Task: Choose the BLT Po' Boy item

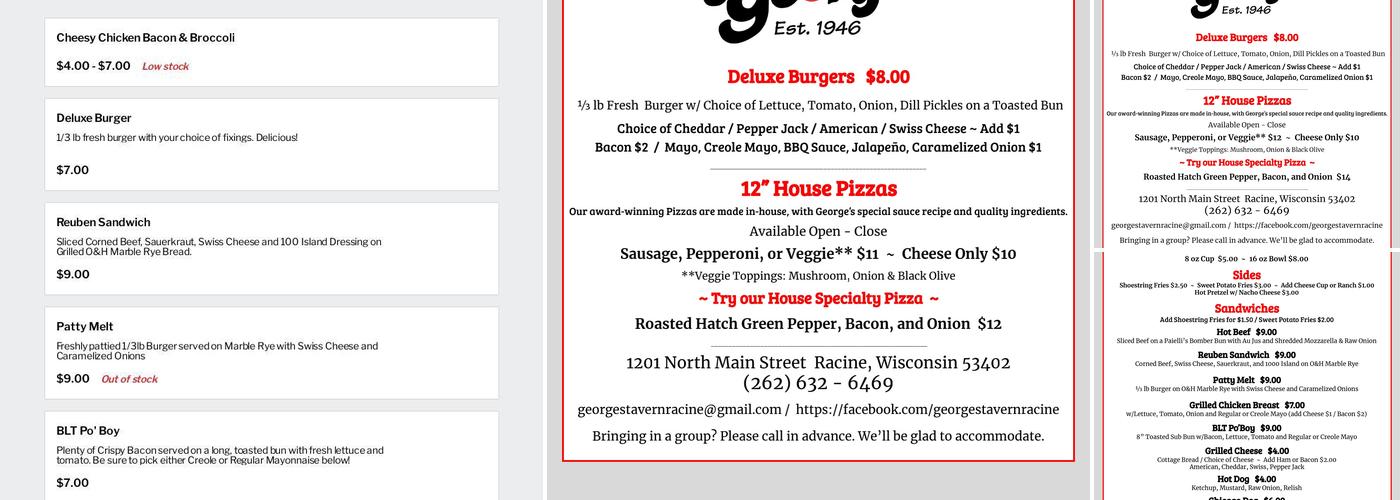Action: point(271,455)
